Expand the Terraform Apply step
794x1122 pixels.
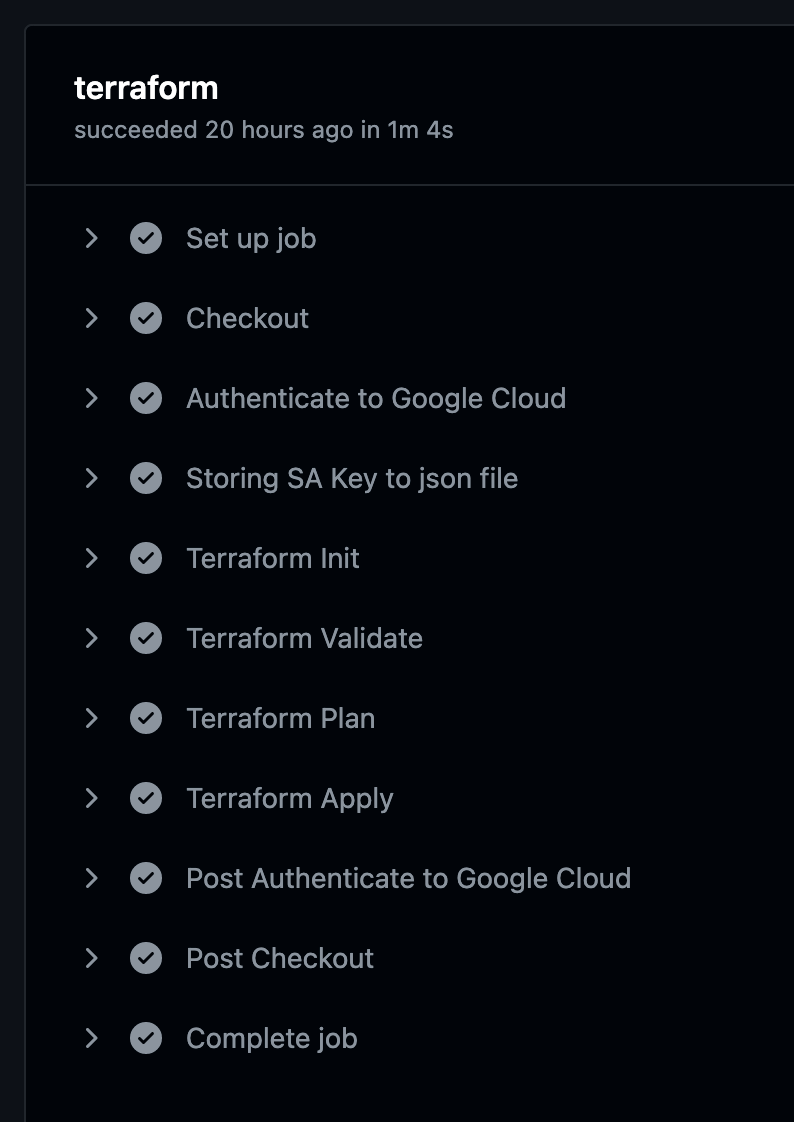91,798
